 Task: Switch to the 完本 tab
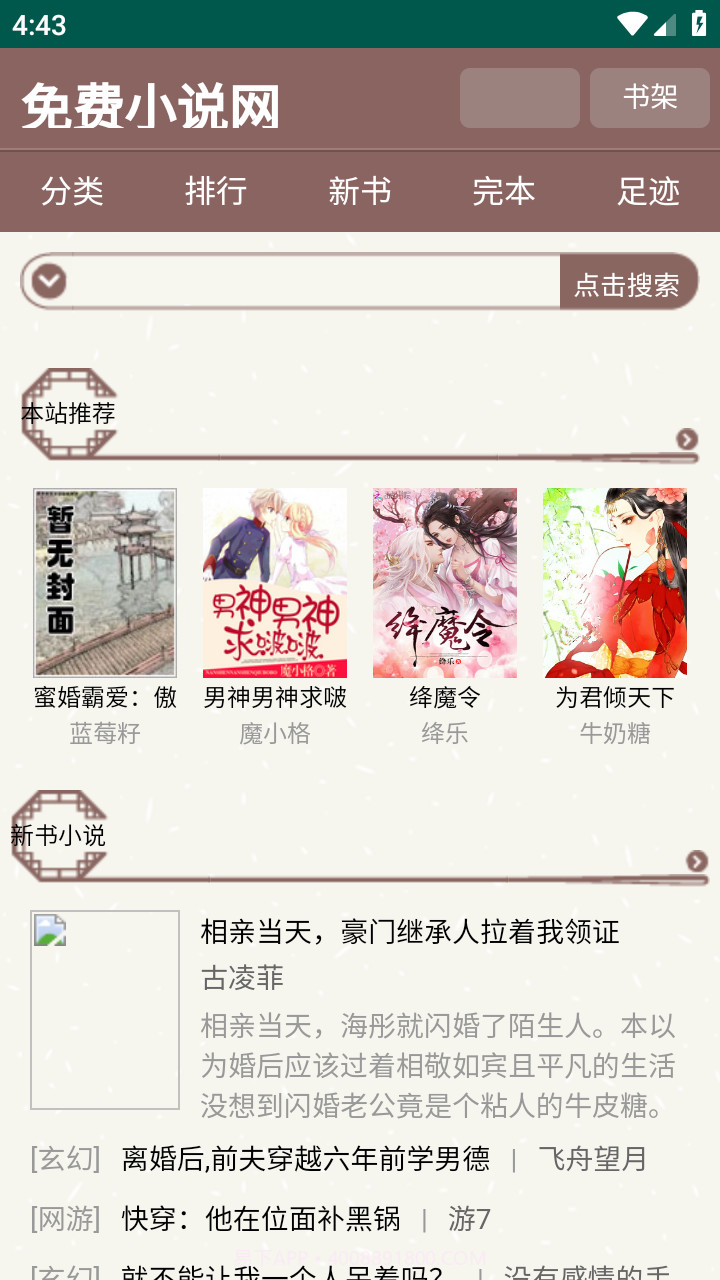(505, 192)
